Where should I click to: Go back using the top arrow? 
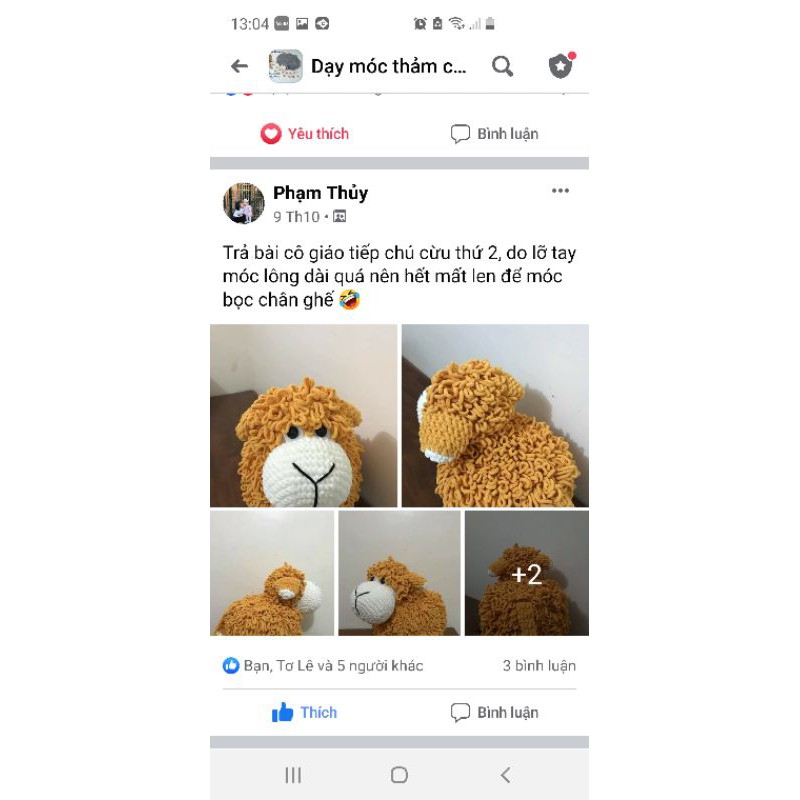pyautogui.click(x=239, y=67)
